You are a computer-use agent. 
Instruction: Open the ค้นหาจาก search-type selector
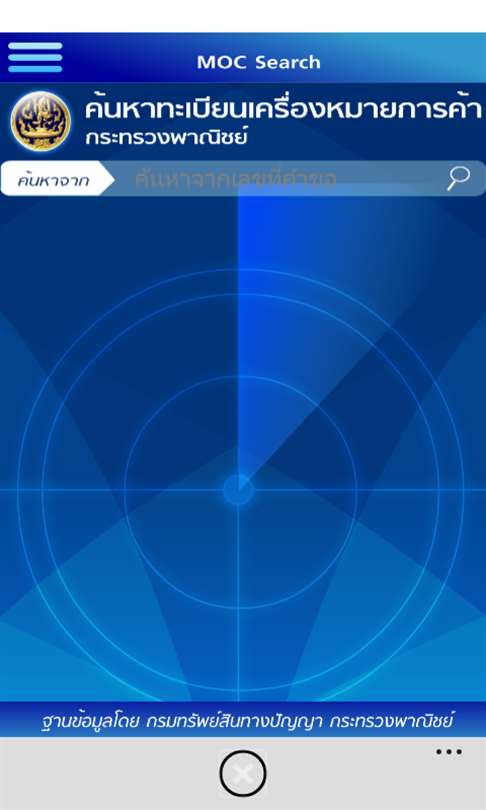pyautogui.click(x=57, y=179)
